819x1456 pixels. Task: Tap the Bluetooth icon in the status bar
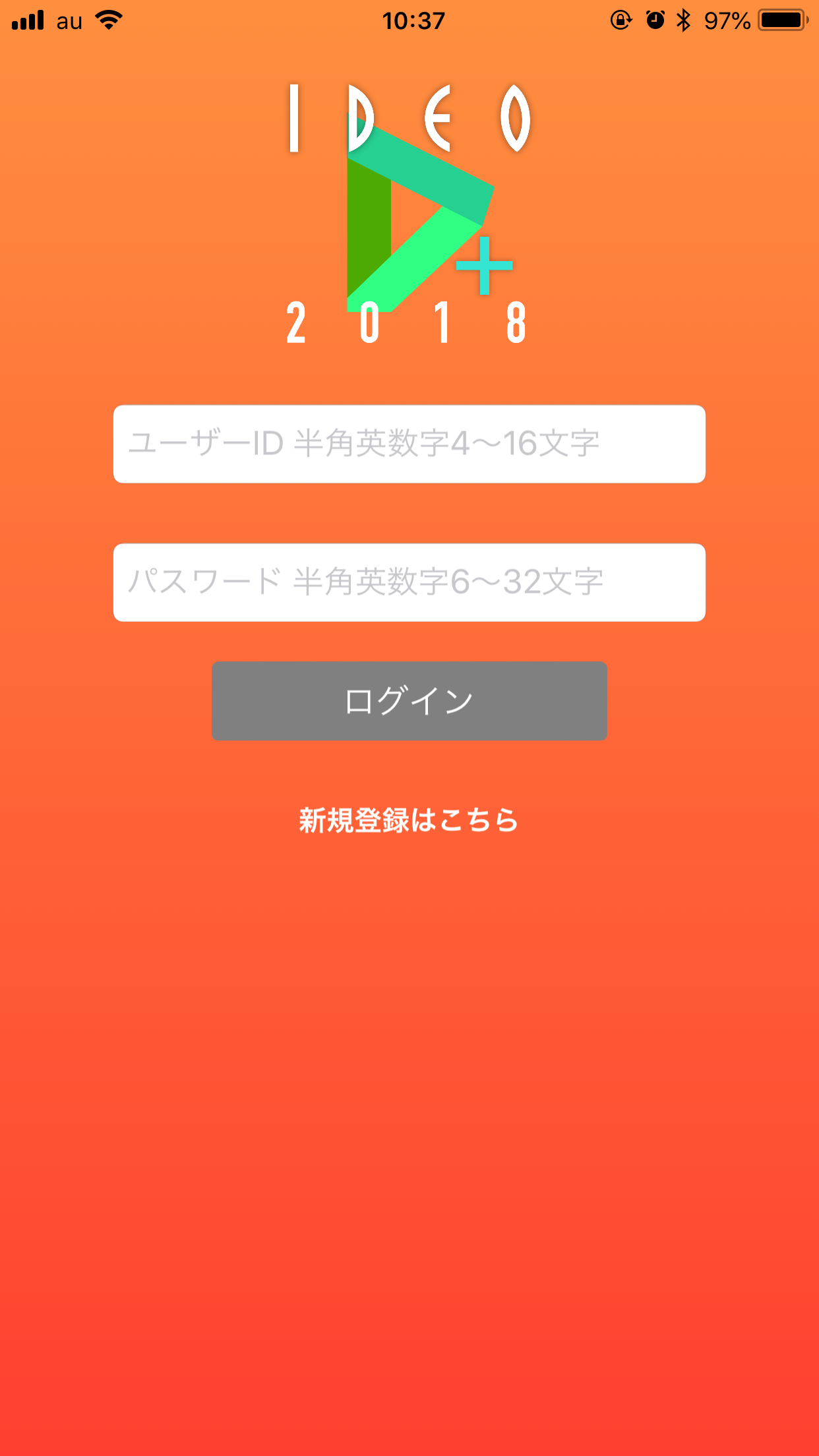(682, 20)
